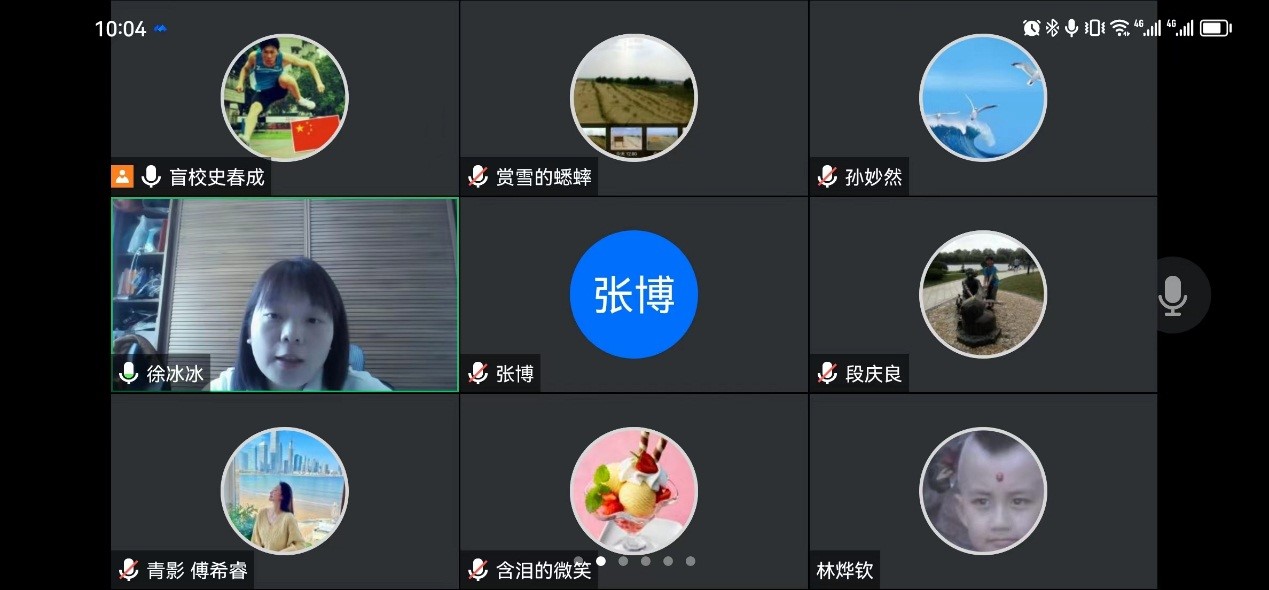Tap 徐冰冰's live video tile

[x=284, y=294]
